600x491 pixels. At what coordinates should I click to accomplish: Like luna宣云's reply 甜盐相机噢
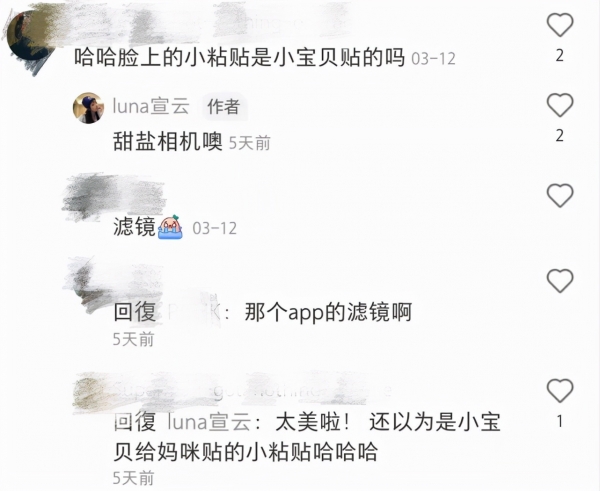point(561,104)
